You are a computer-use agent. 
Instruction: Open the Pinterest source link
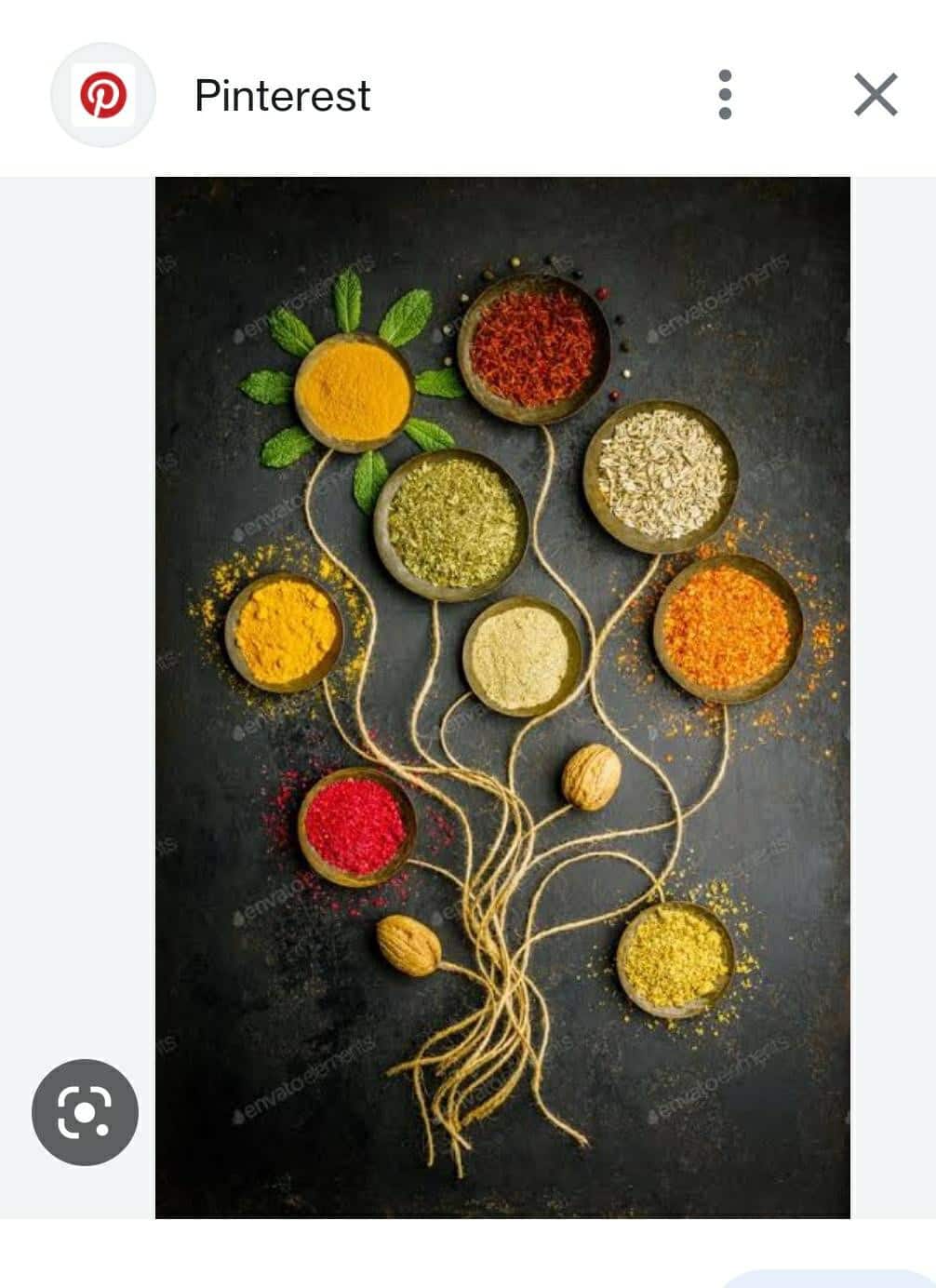pyautogui.click(x=282, y=96)
